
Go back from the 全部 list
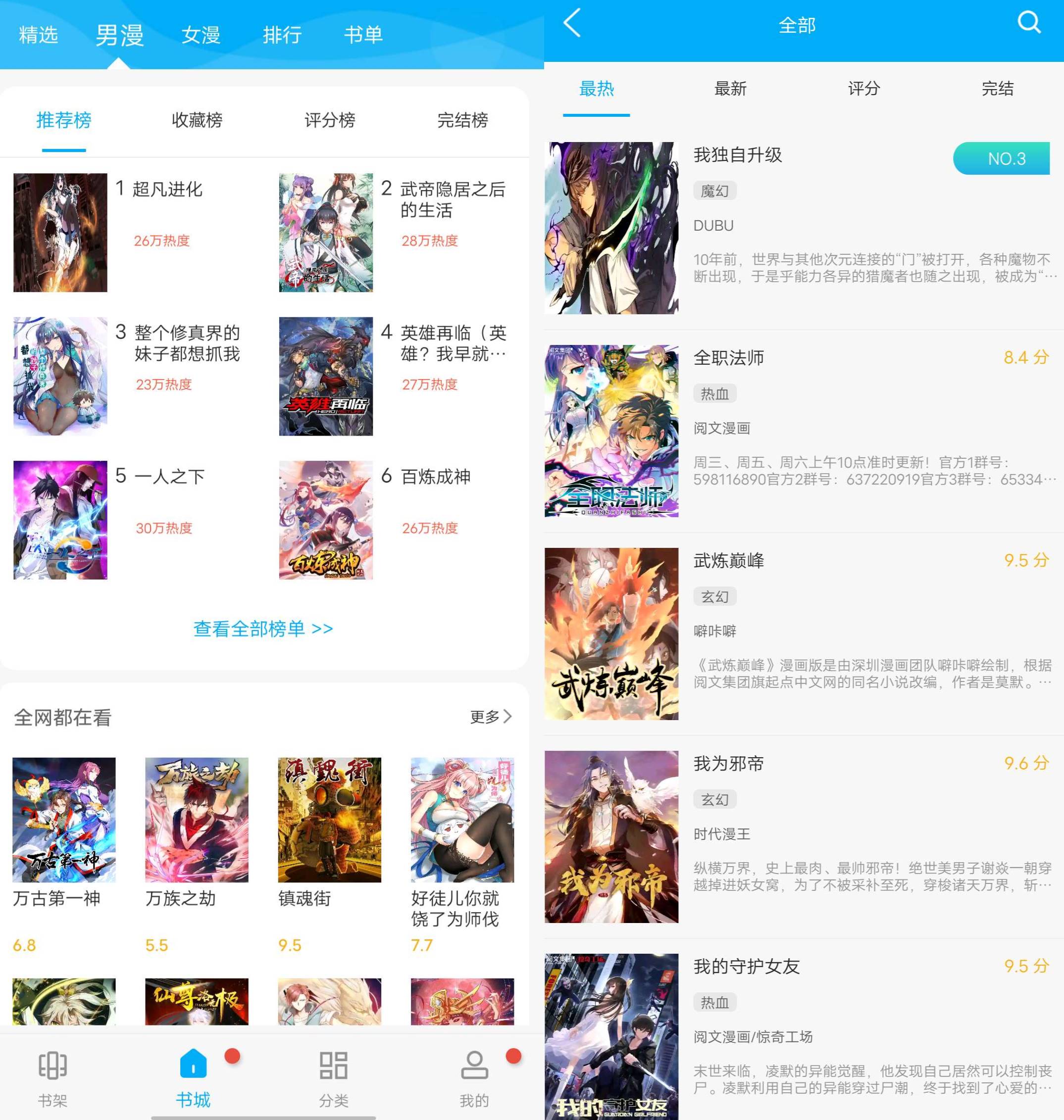coord(572,24)
